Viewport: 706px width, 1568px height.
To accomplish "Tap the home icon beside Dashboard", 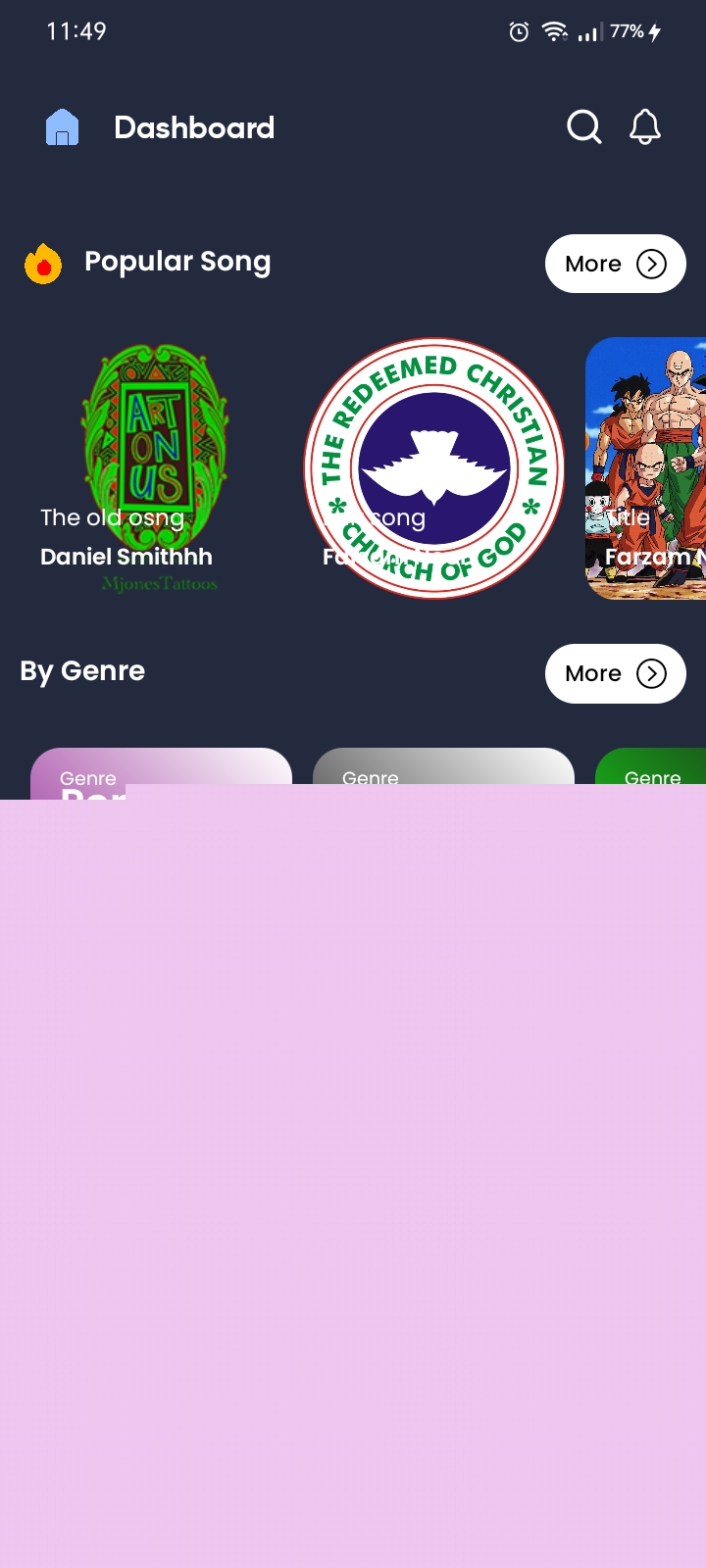I will click(62, 127).
